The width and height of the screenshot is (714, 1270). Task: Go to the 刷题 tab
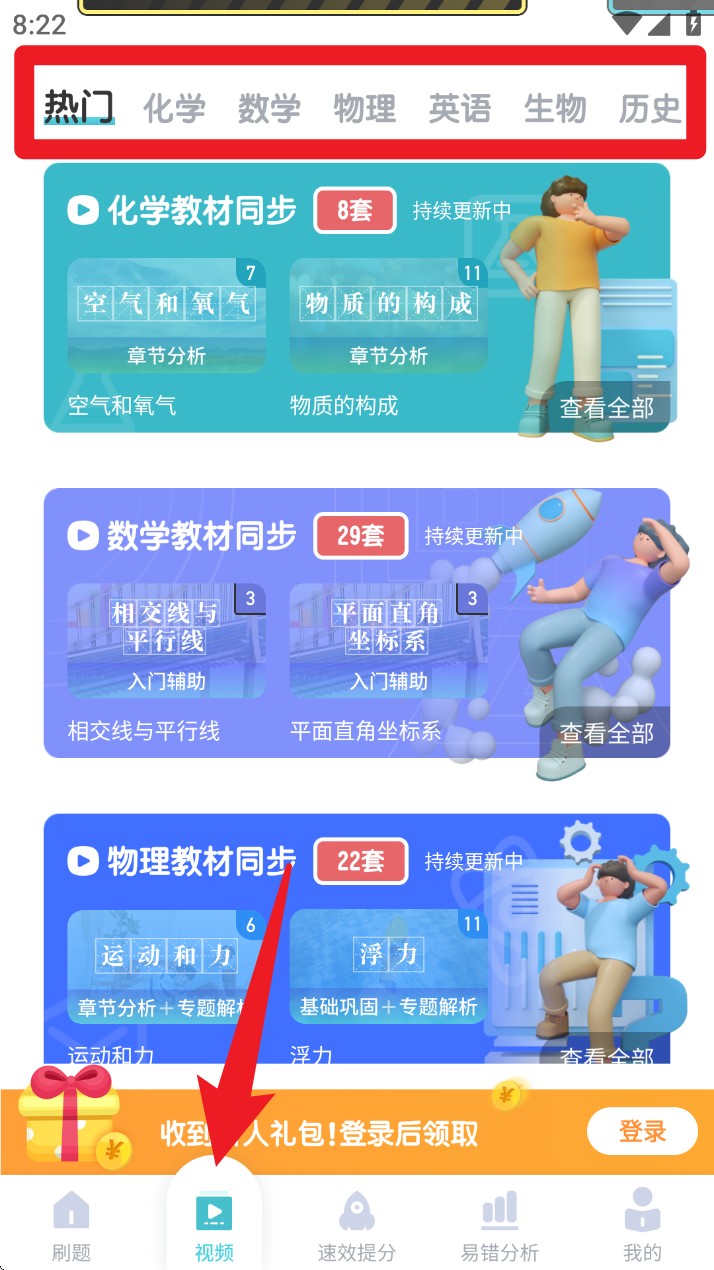(x=71, y=1225)
